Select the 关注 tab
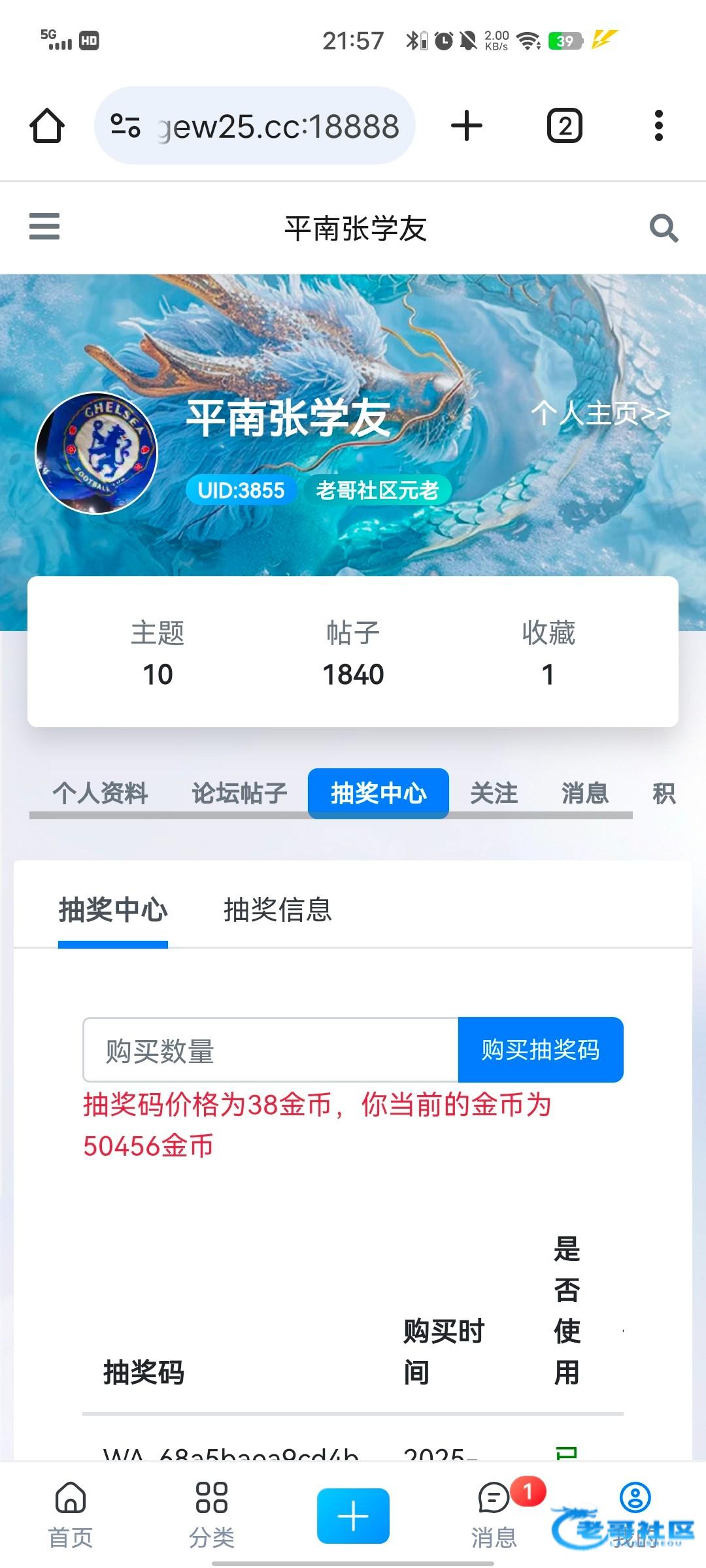The height and width of the screenshot is (1568, 706). pyautogui.click(x=494, y=793)
